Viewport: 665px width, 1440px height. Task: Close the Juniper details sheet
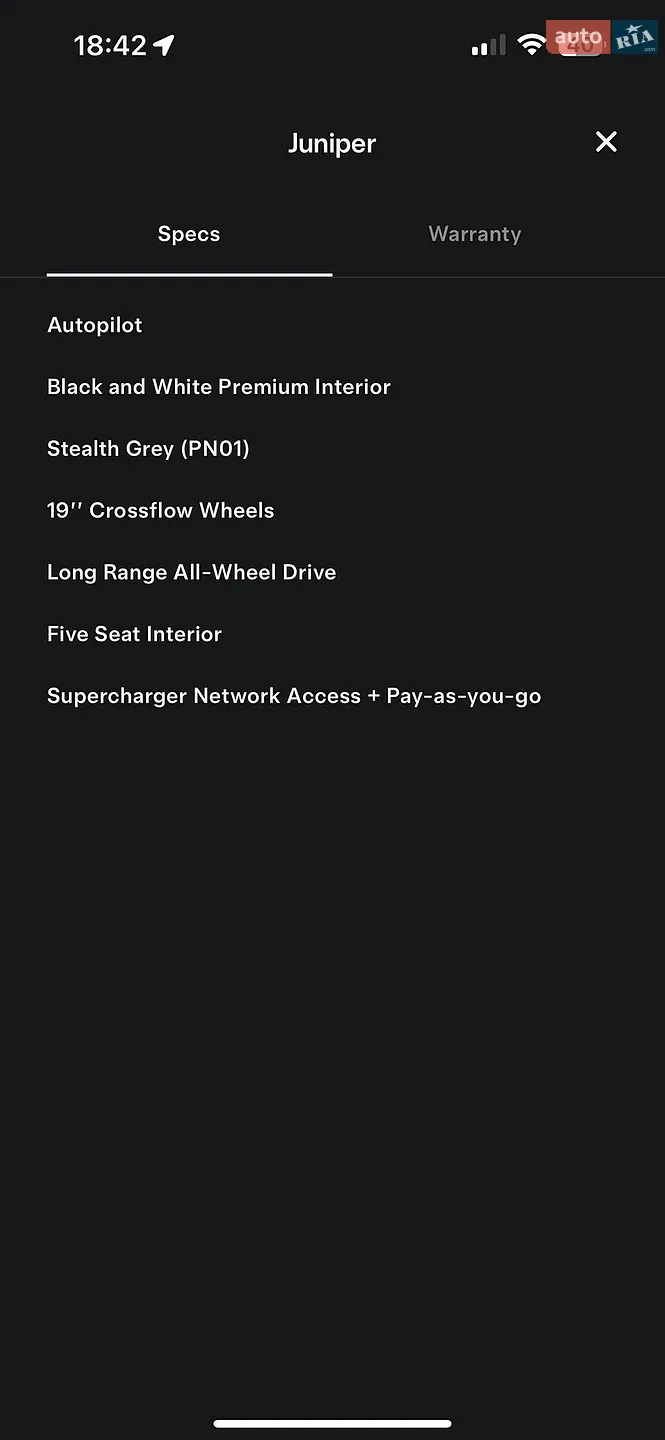[x=606, y=142]
